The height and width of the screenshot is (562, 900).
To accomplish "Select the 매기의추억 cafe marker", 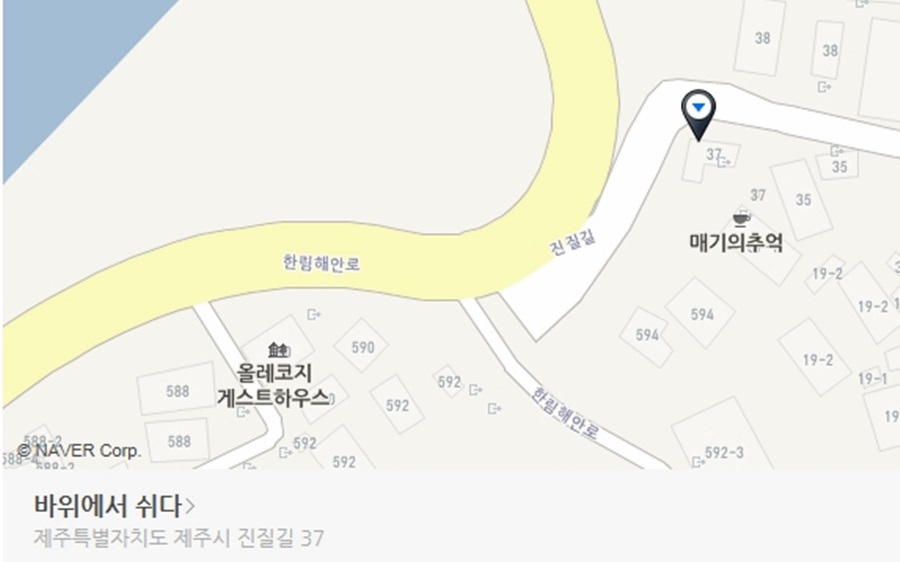I will pyautogui.click(x=740, y=219).
